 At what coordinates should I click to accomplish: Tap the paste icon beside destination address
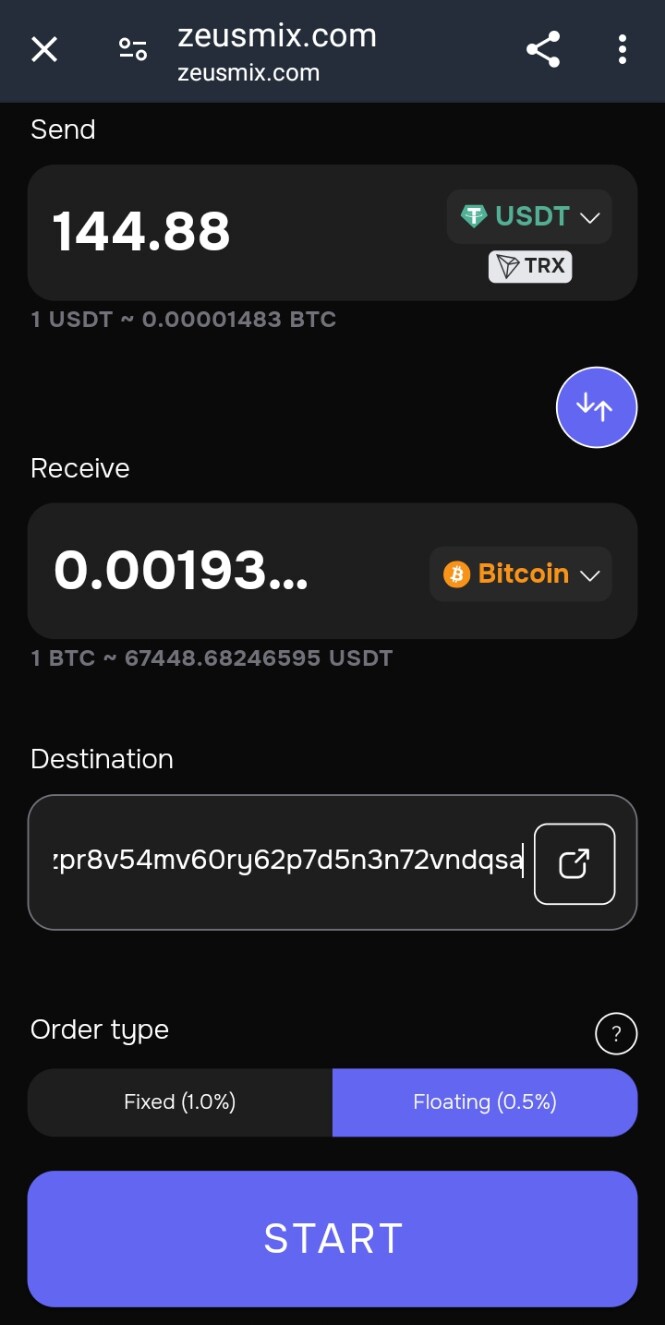coord(574,863)
